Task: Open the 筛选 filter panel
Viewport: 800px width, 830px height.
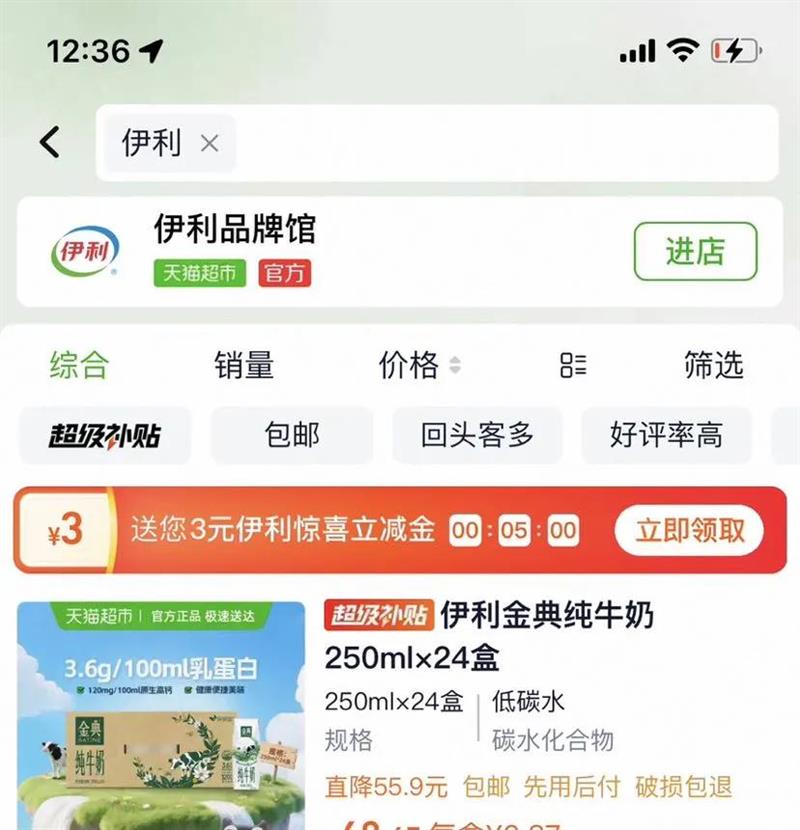Action: [714, 365]
